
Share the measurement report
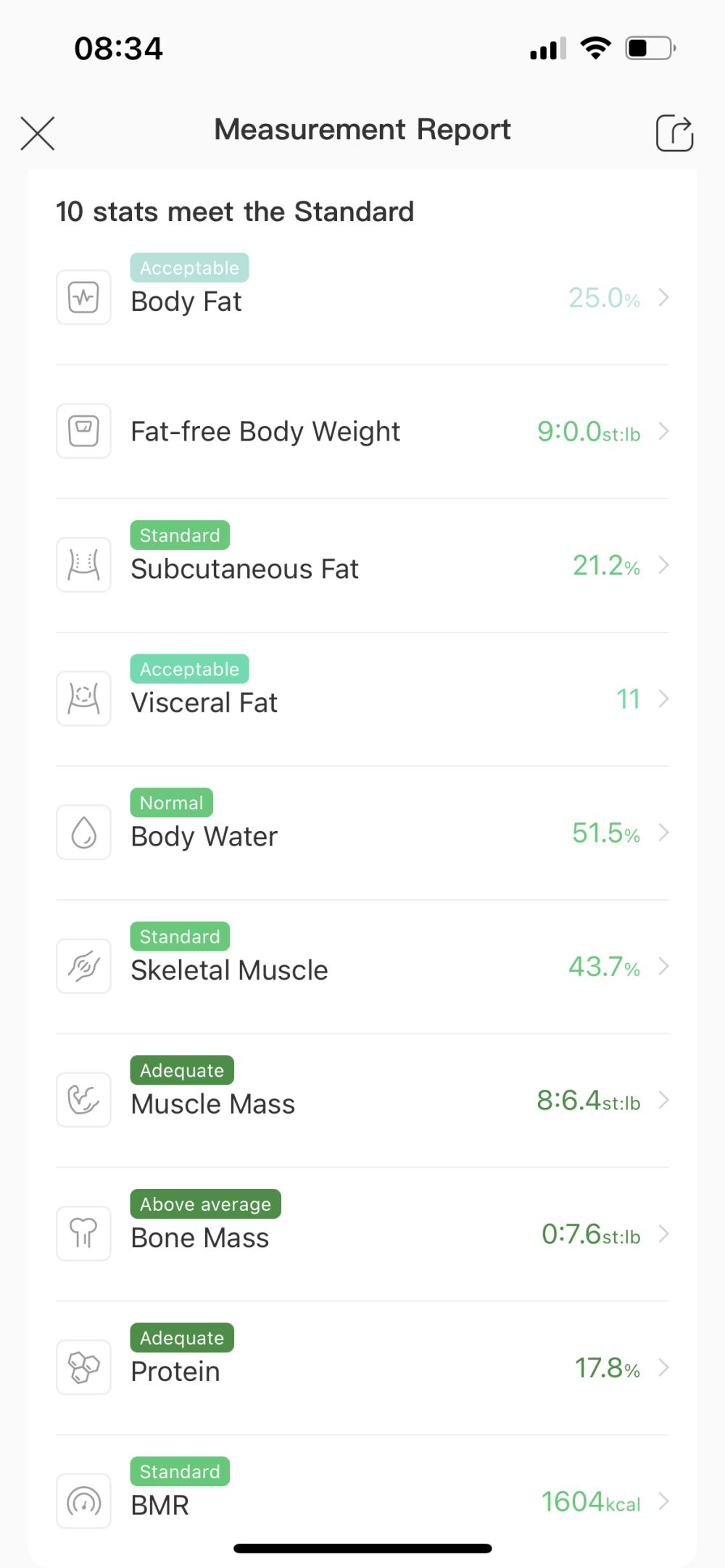[675, 133]
